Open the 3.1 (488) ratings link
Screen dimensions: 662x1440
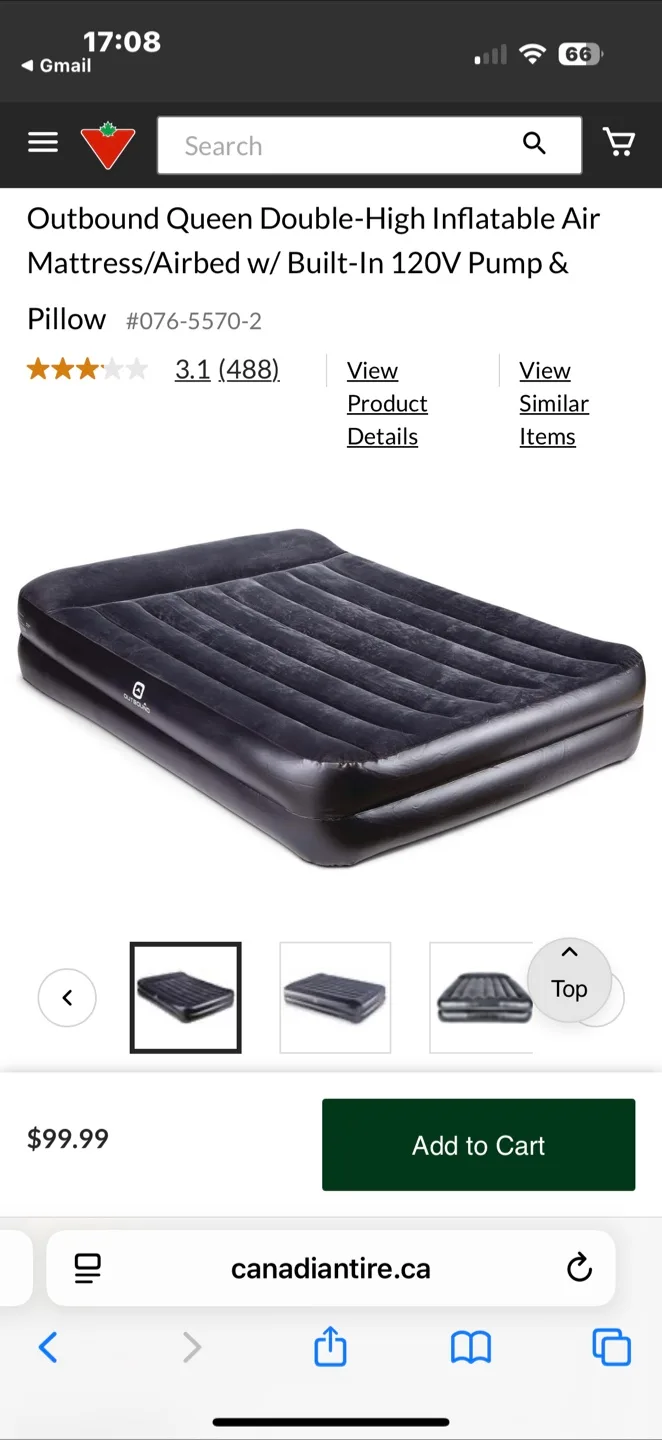227,370
